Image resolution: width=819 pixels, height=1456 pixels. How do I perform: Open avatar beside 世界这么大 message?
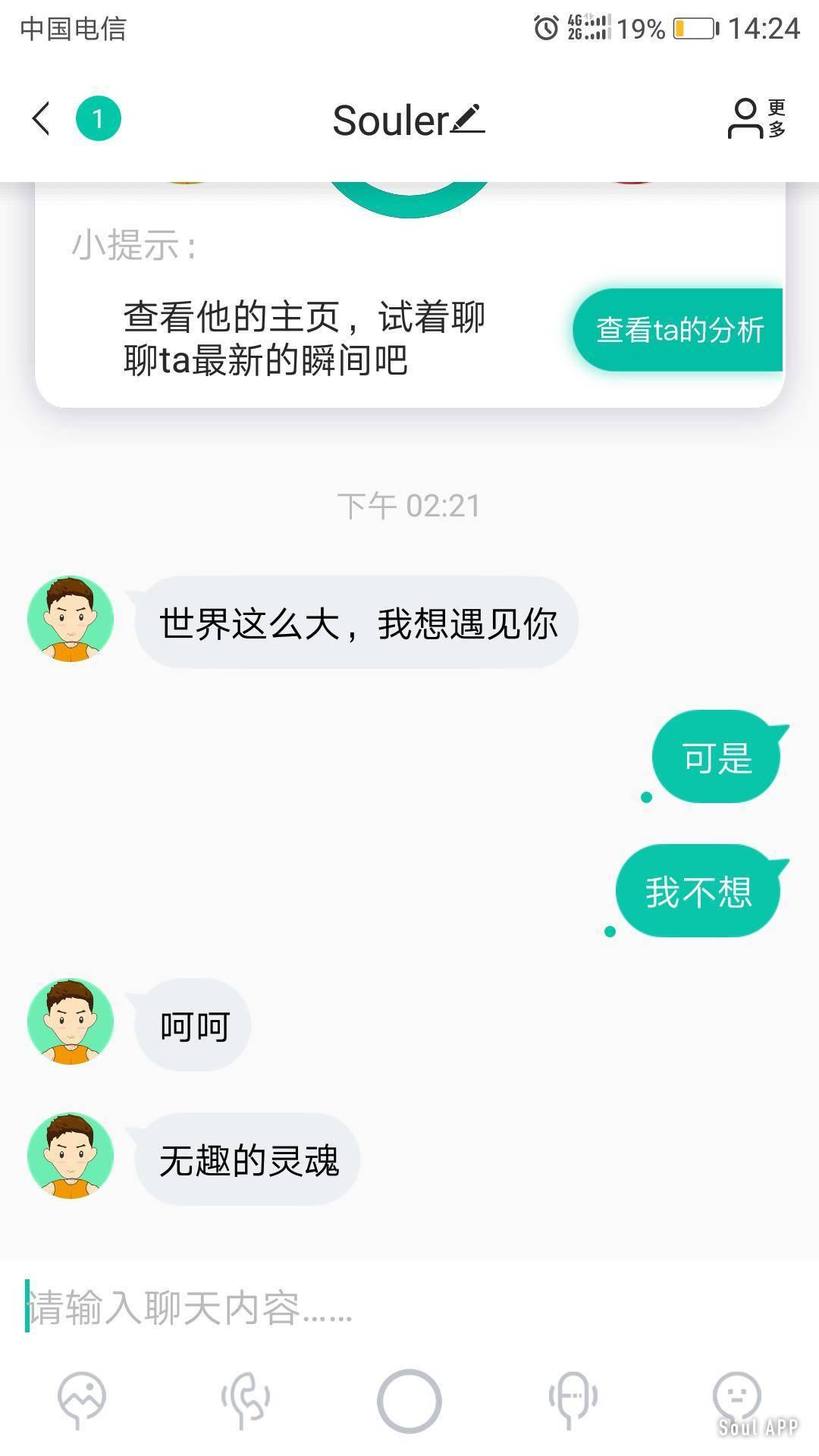[71, 619]
